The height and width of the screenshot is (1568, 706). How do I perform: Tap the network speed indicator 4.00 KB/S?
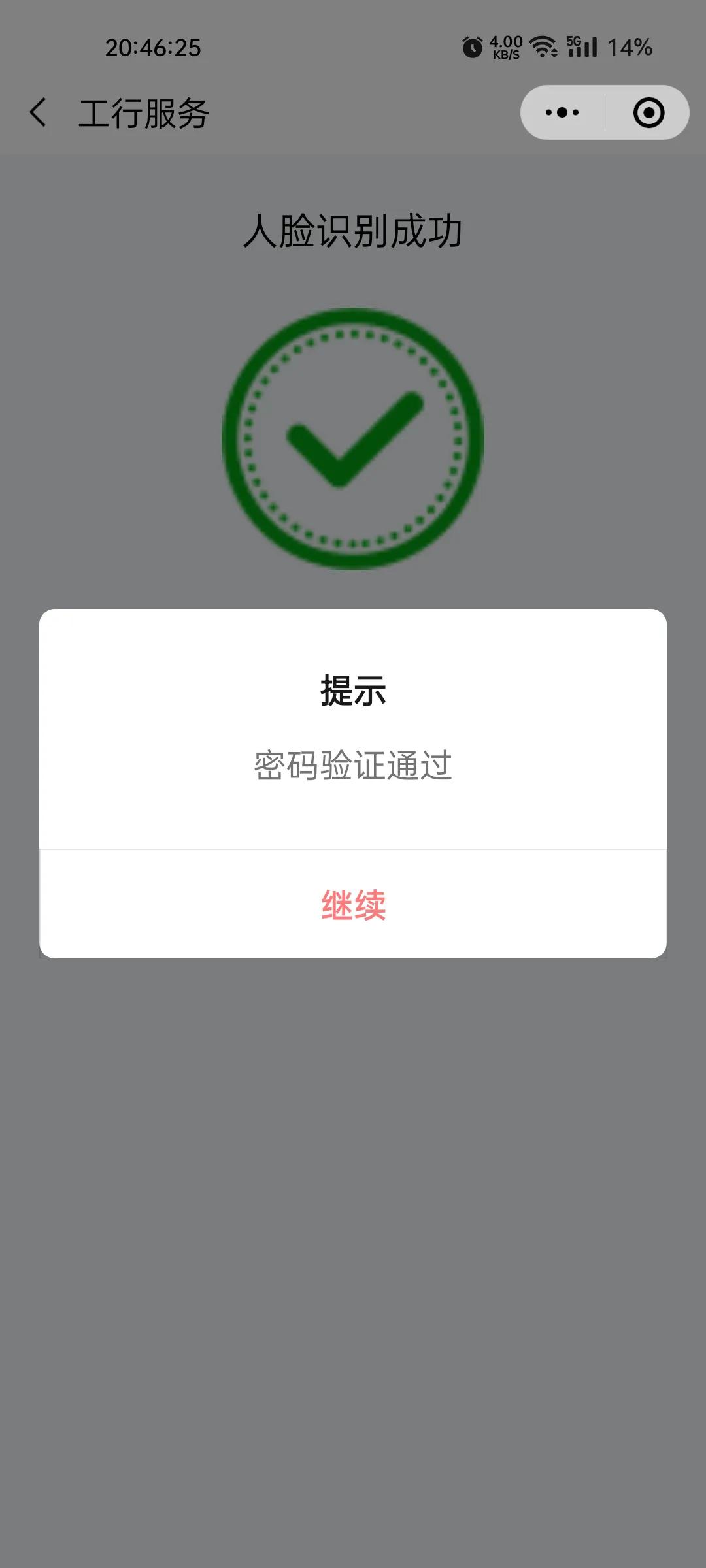tap(505, 47)
